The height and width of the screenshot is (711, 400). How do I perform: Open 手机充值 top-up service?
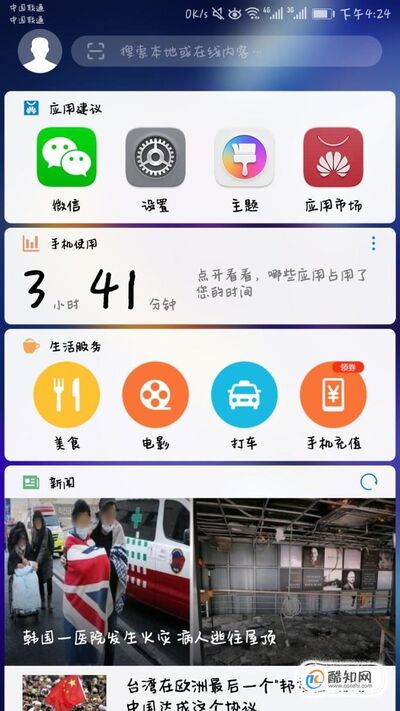click(x=333, y=405)
